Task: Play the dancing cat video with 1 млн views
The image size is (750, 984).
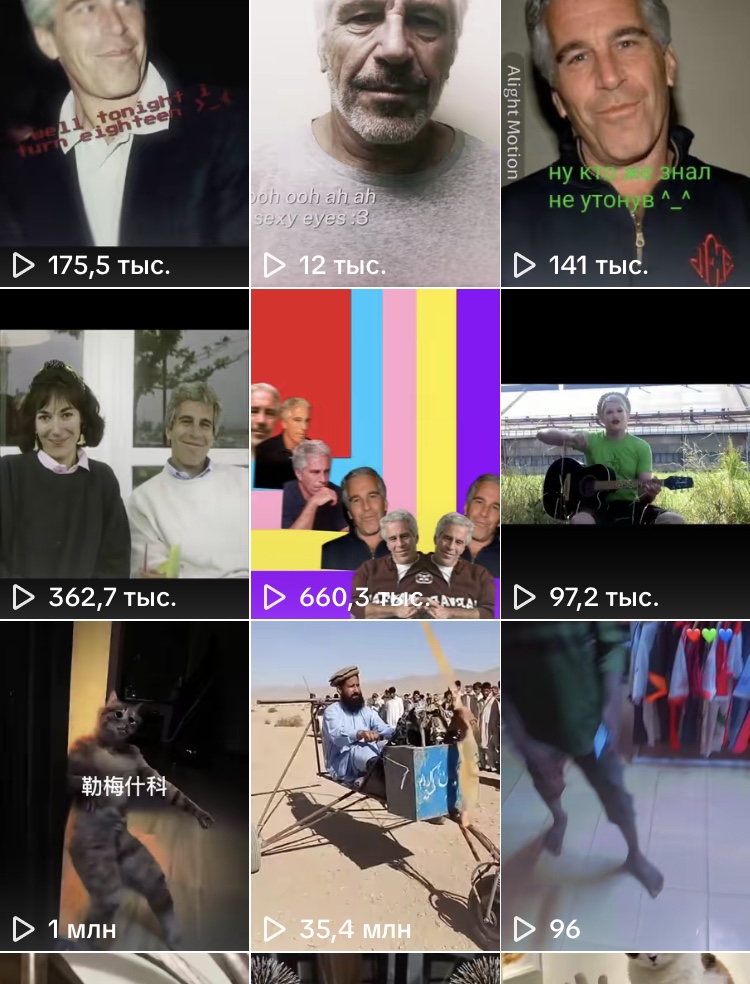Action: tap(124, 785)
